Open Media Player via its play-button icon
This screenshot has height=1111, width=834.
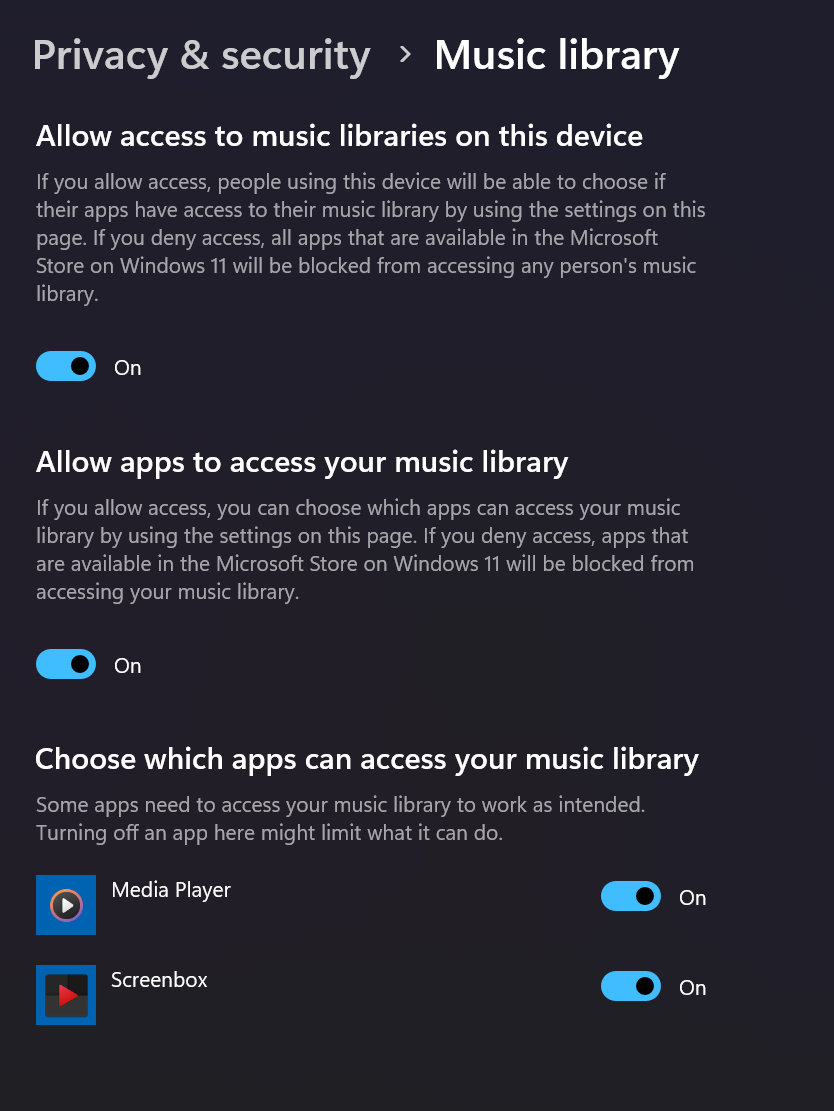pos(65,904)
